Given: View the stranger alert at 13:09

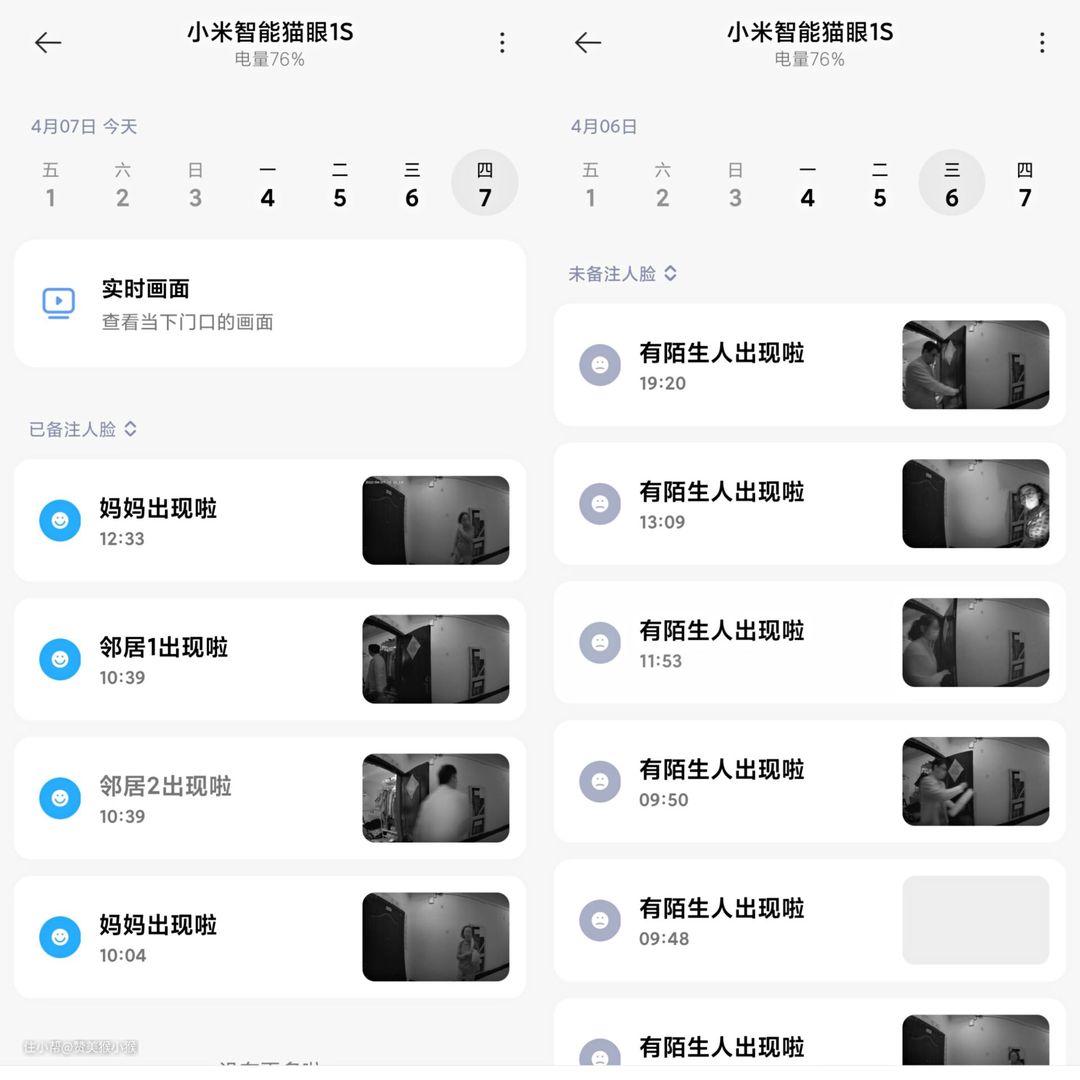Looking at the screenshot, I should 809,504.
